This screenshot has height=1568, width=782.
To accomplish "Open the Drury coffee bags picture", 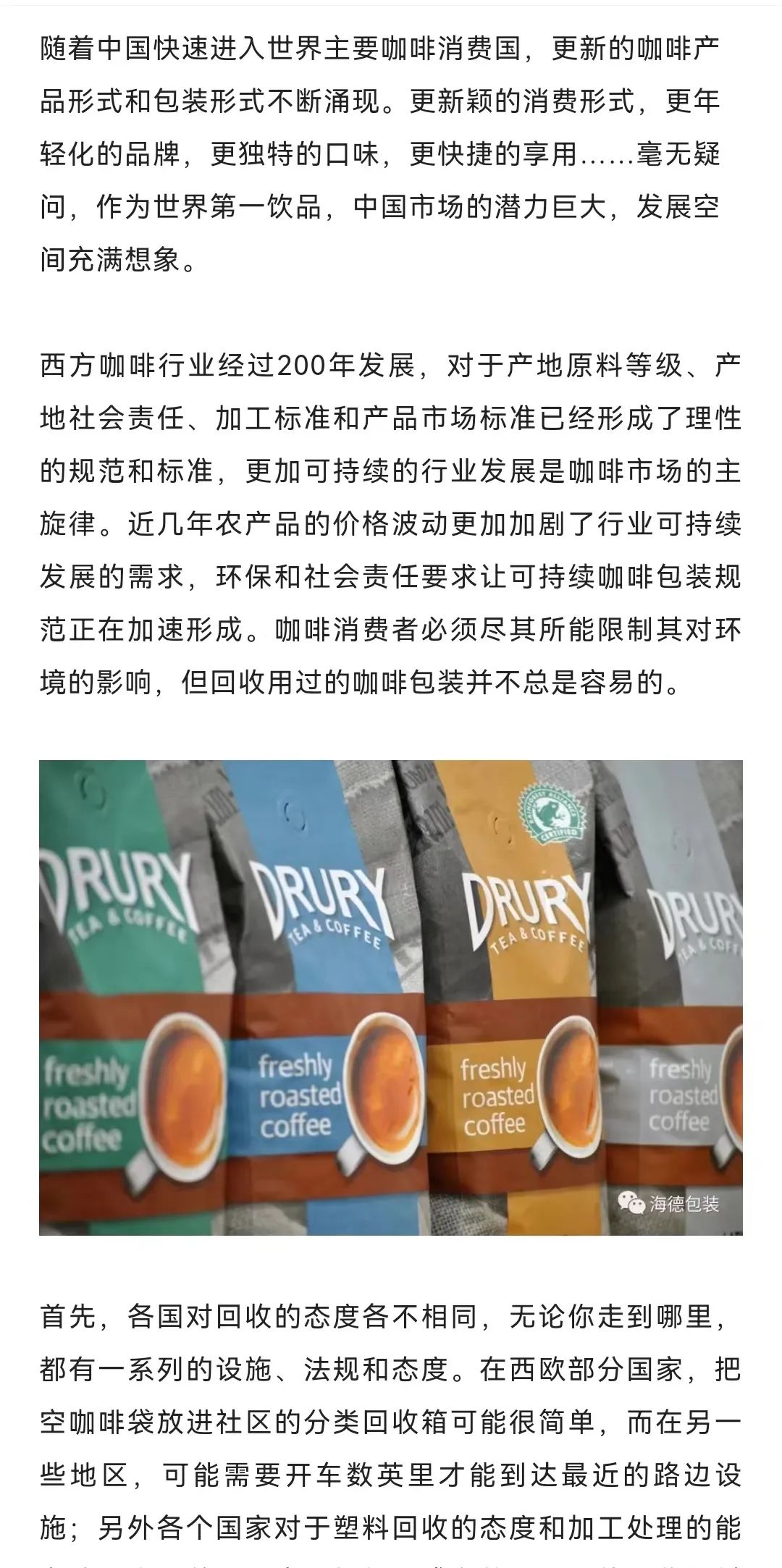I will click(391, 998).
